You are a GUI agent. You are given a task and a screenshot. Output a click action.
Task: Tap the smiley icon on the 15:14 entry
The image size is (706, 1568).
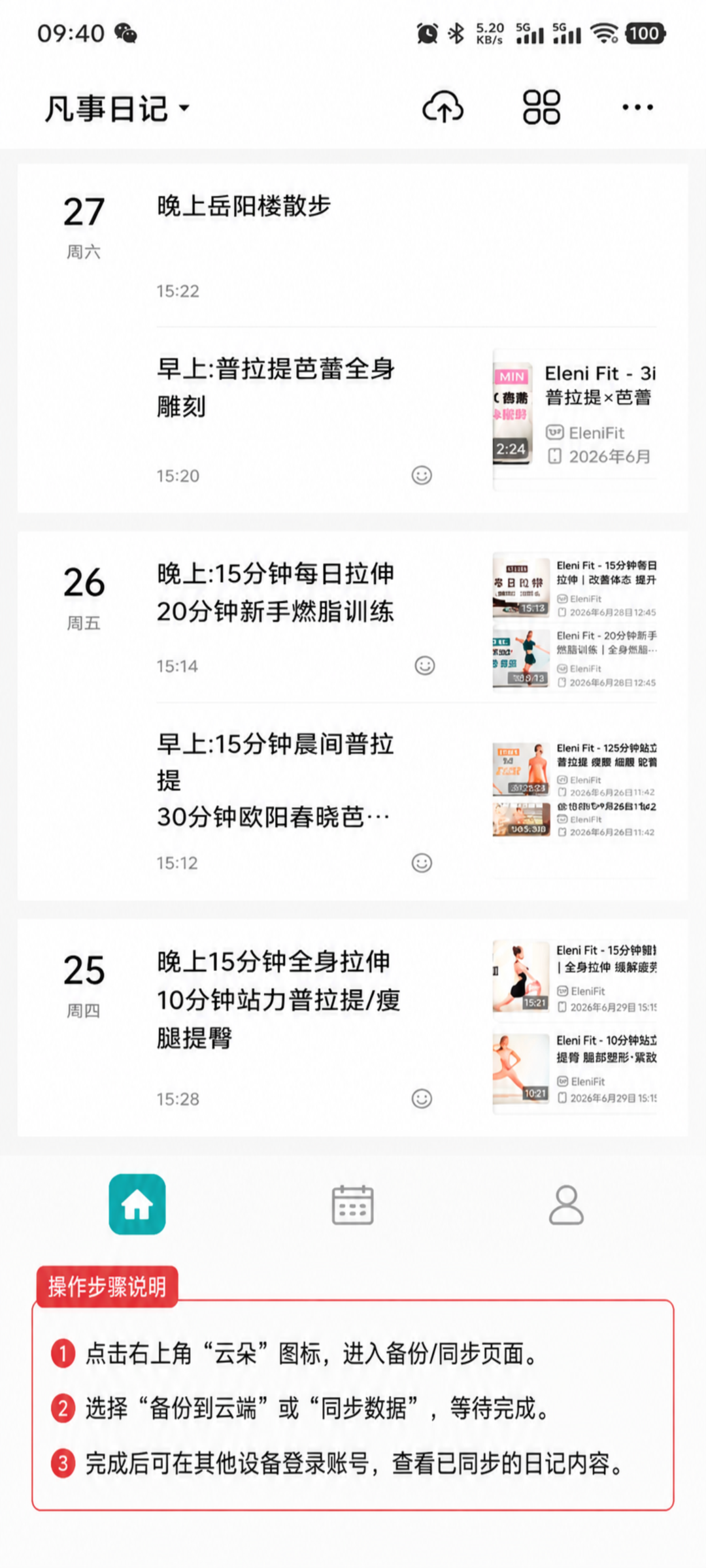pyautogui.click(x=425, y=665)
